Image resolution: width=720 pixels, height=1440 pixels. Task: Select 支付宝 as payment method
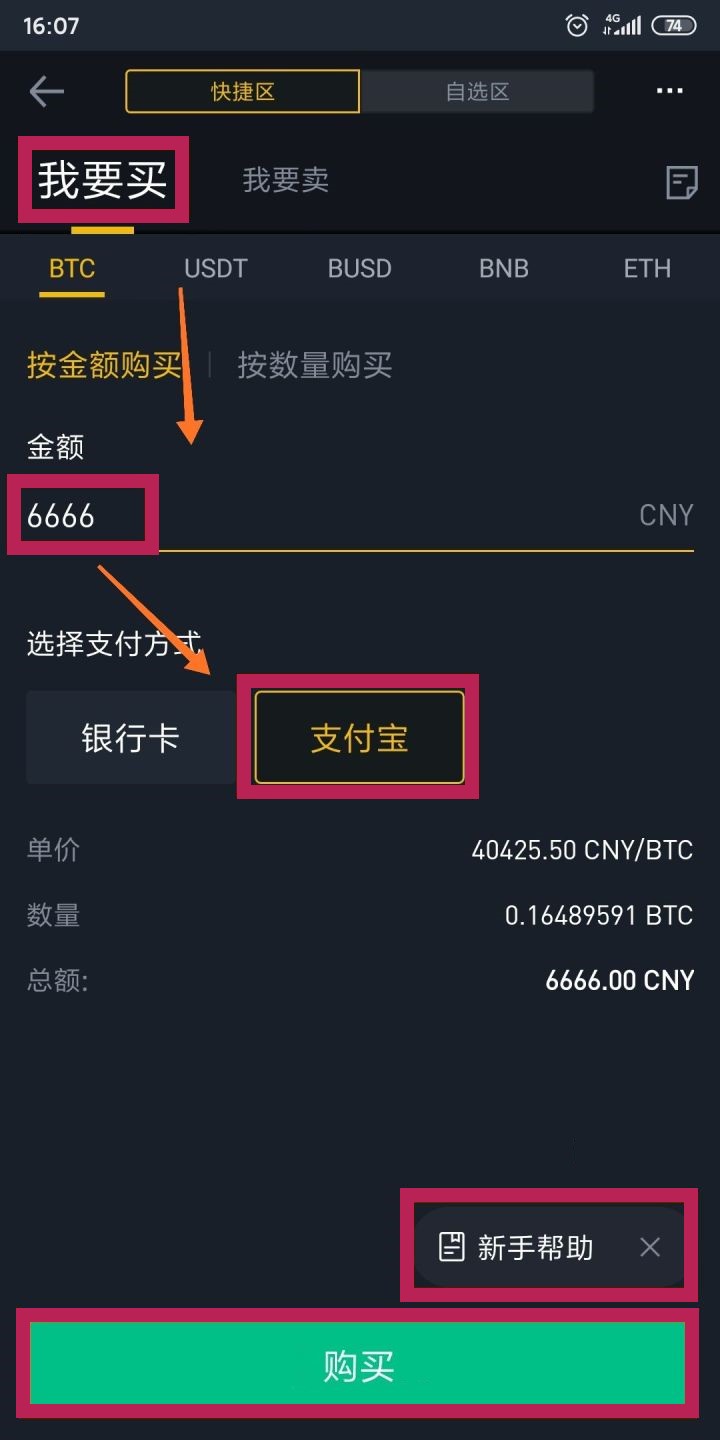click(359, 739)
